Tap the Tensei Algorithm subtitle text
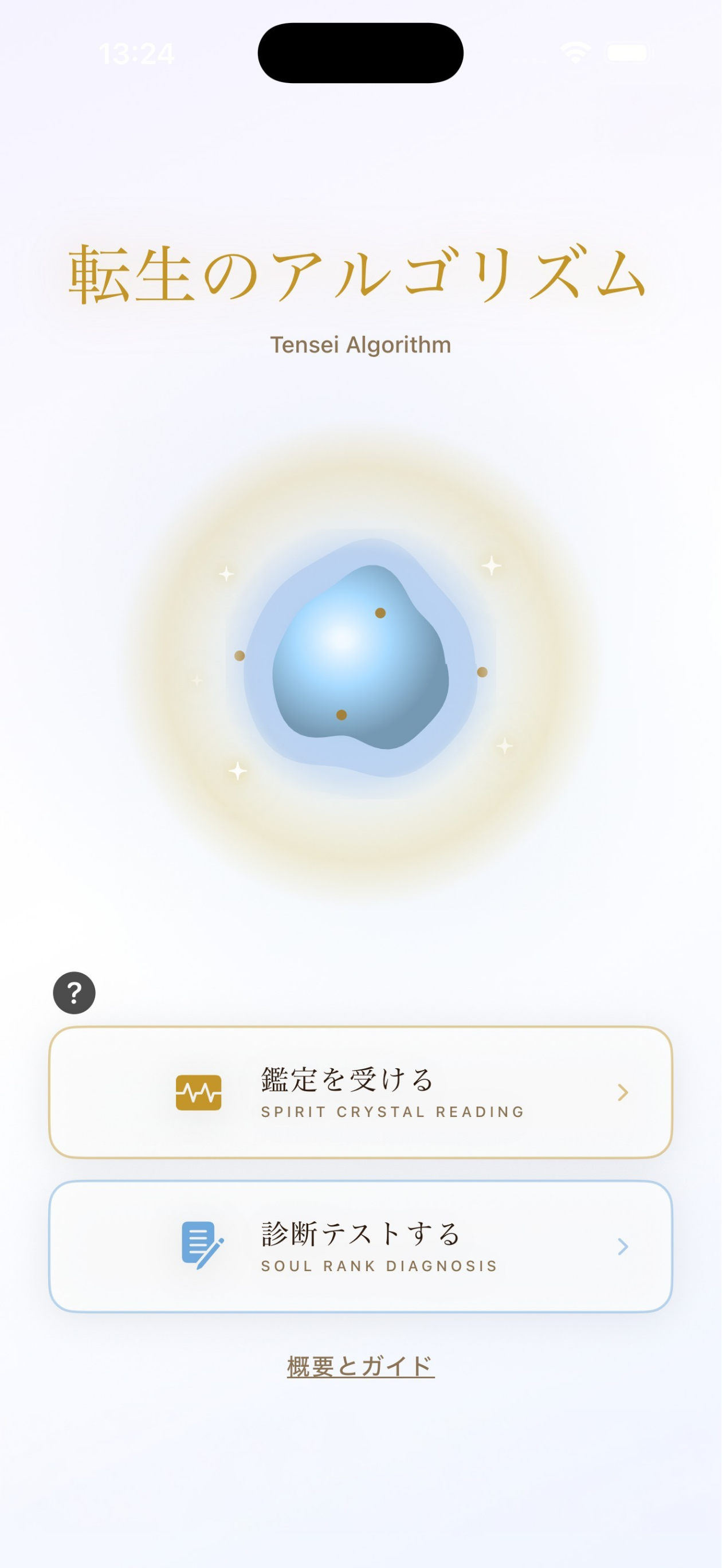 (360, 344)
